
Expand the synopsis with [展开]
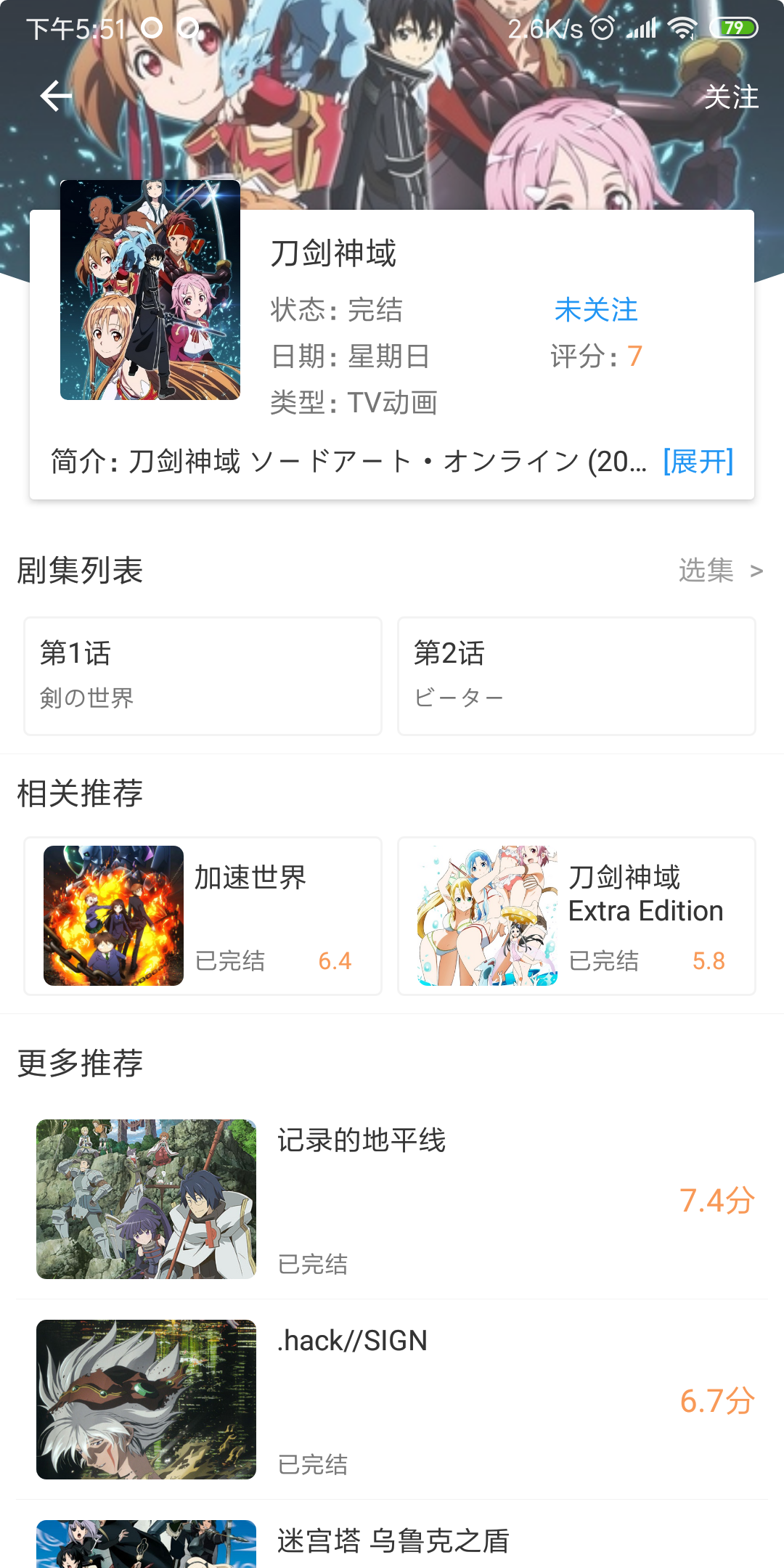click(x=698, y=462)
